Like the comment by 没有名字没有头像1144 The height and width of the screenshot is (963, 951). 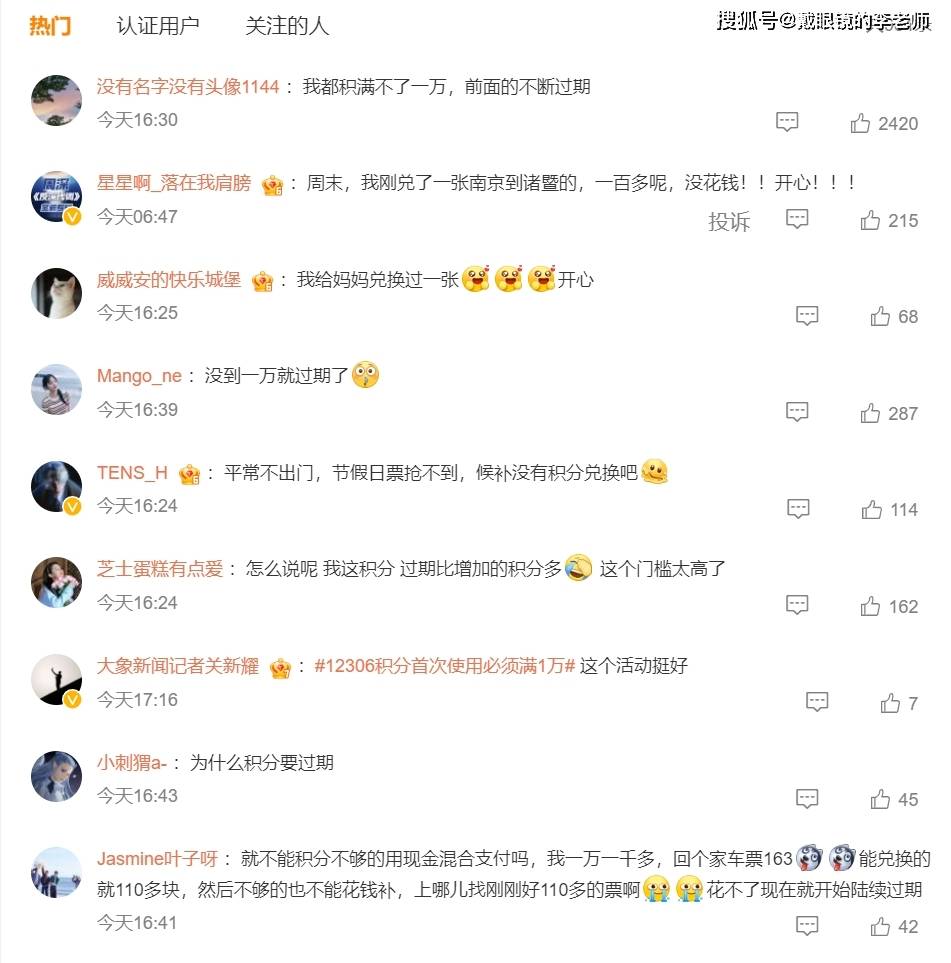[x=884, y=123]
